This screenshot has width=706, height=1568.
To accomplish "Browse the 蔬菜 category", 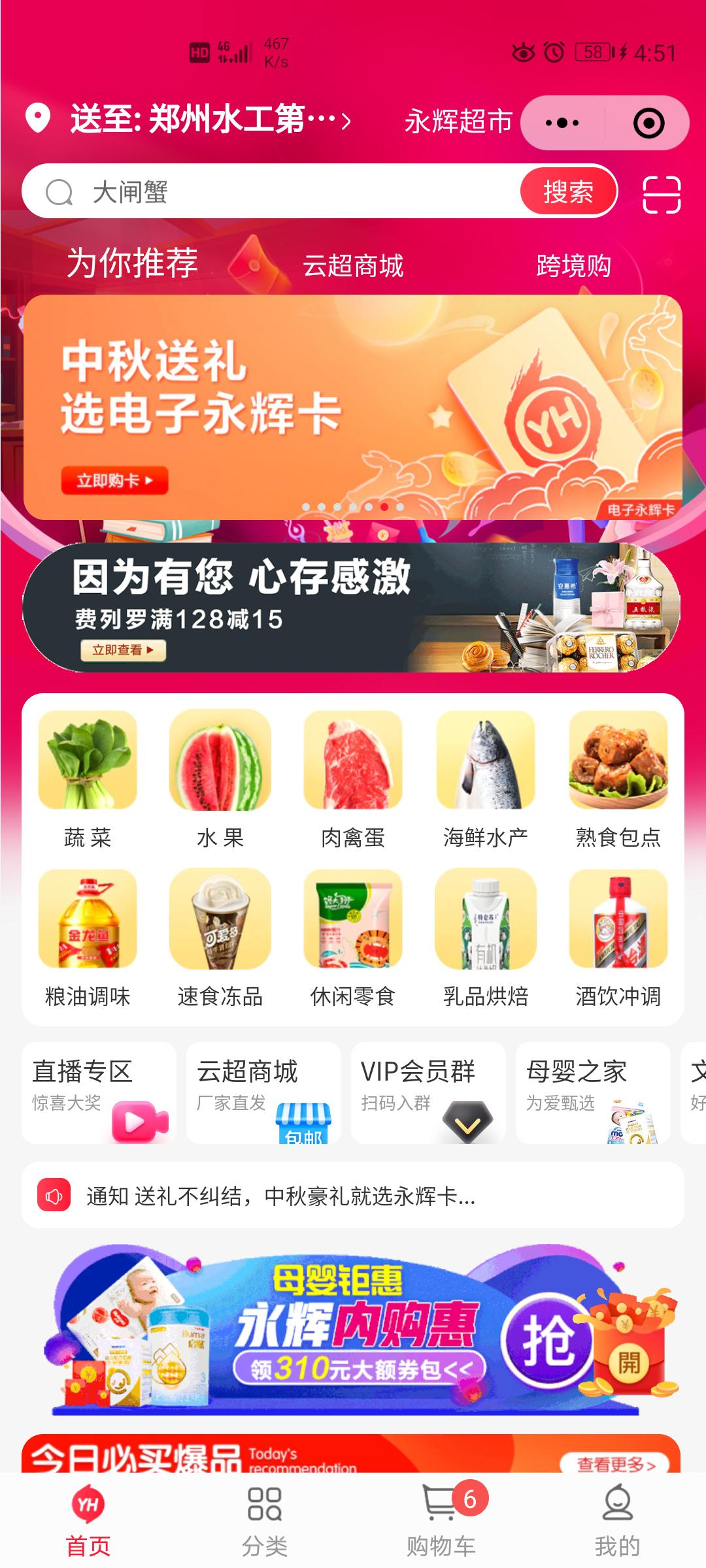I will coord(88,779).
